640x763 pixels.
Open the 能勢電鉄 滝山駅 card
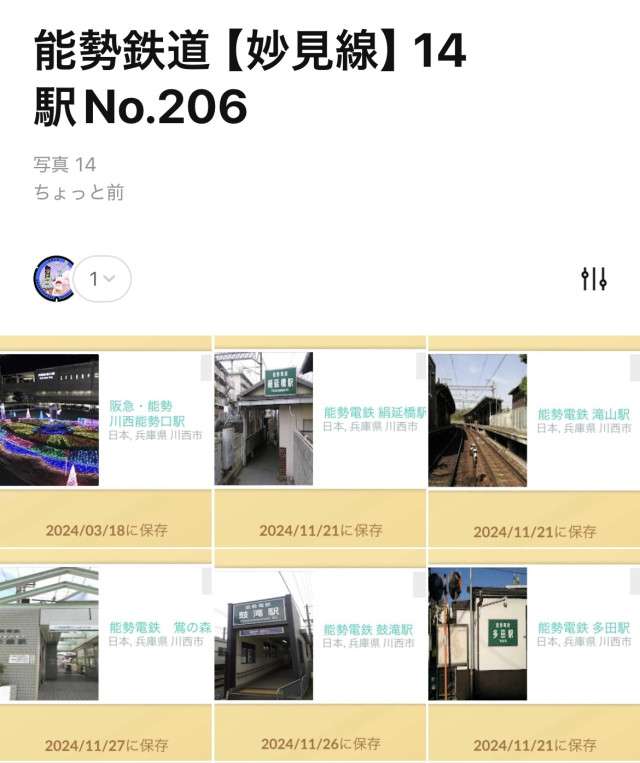(x=534, y=420)
